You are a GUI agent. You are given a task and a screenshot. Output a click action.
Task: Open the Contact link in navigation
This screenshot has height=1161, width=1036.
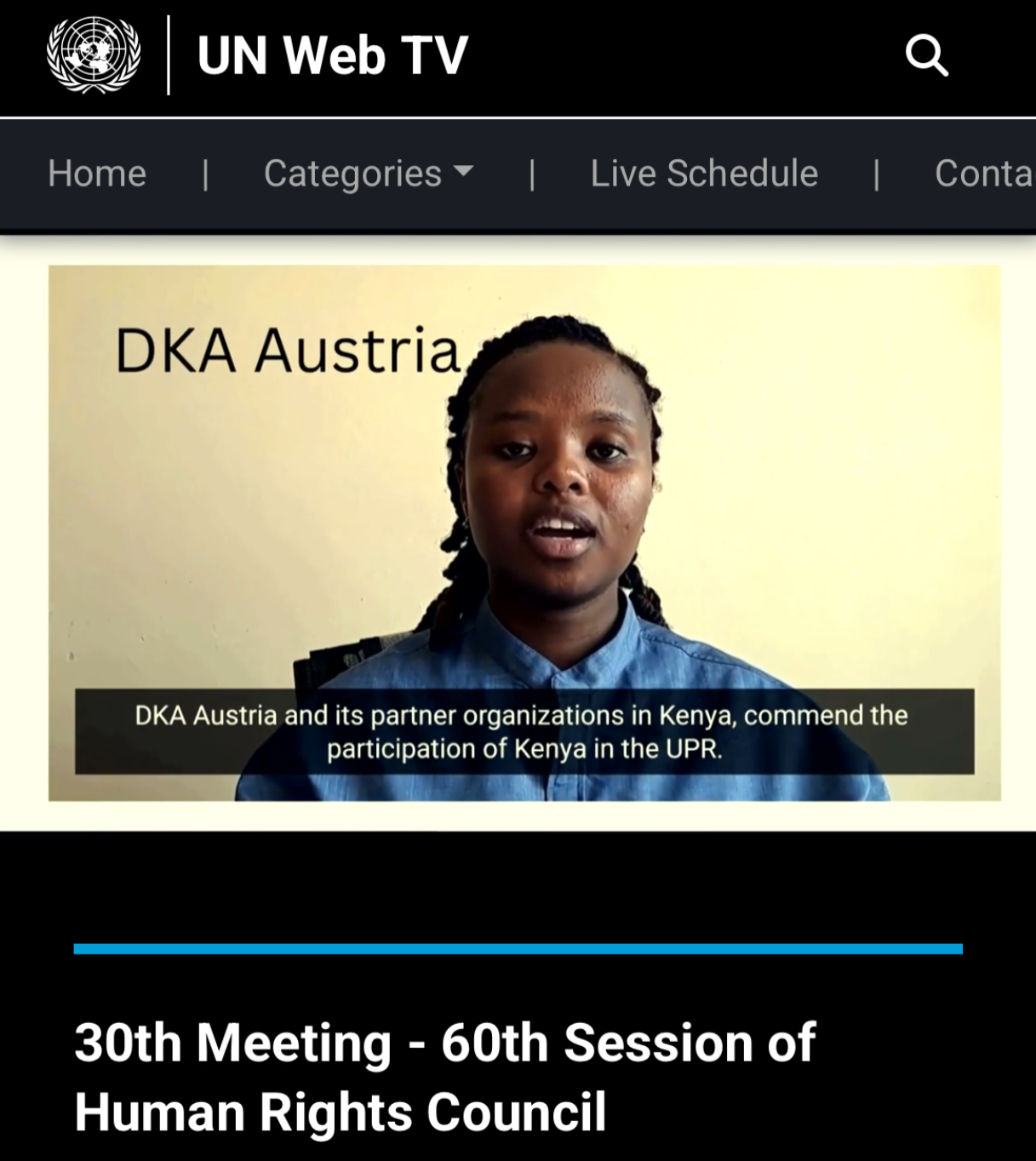984,174
